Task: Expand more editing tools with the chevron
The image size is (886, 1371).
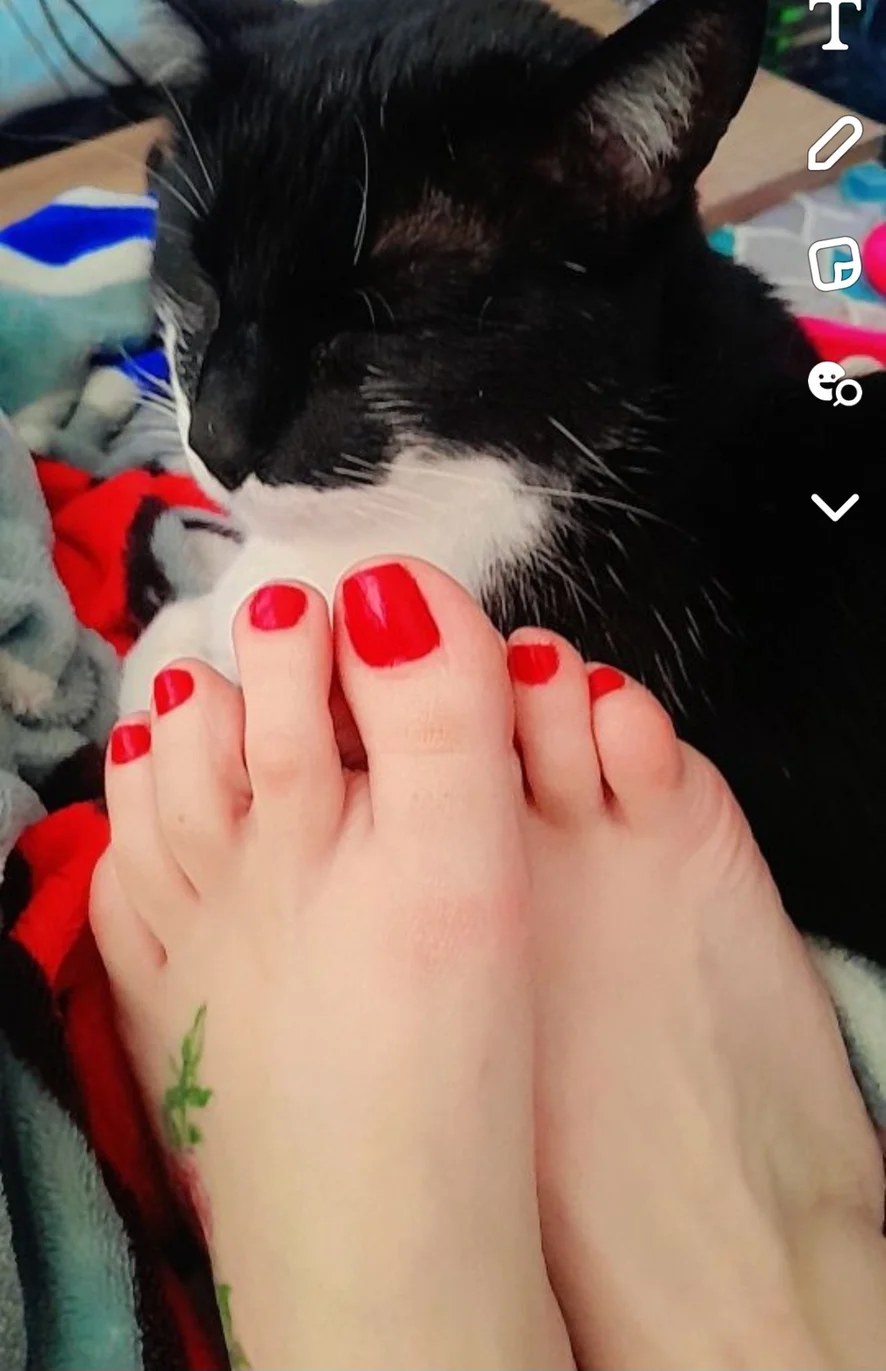Action: coord(835,507)
